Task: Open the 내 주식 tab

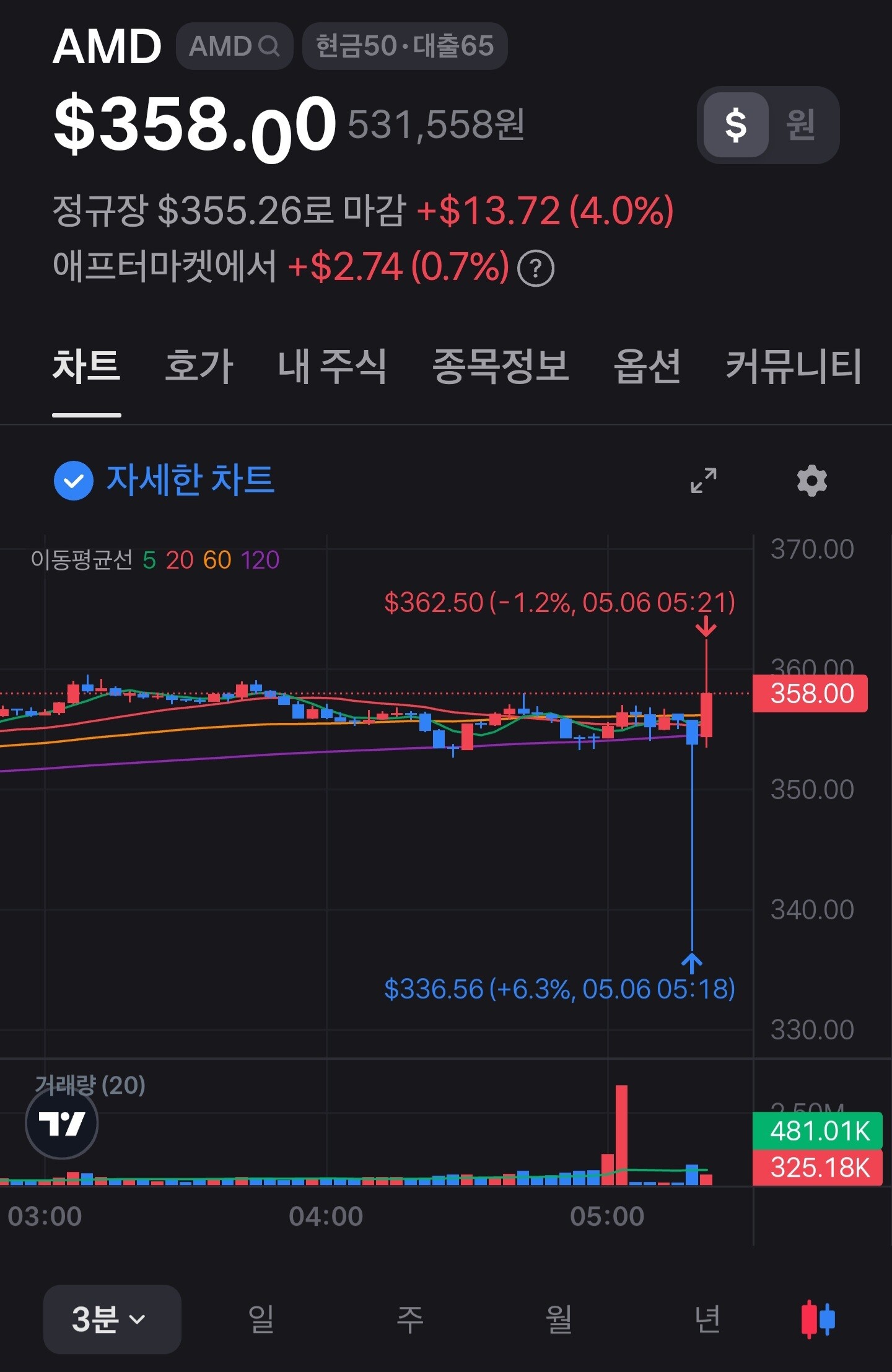Action: tap(333, 365)
